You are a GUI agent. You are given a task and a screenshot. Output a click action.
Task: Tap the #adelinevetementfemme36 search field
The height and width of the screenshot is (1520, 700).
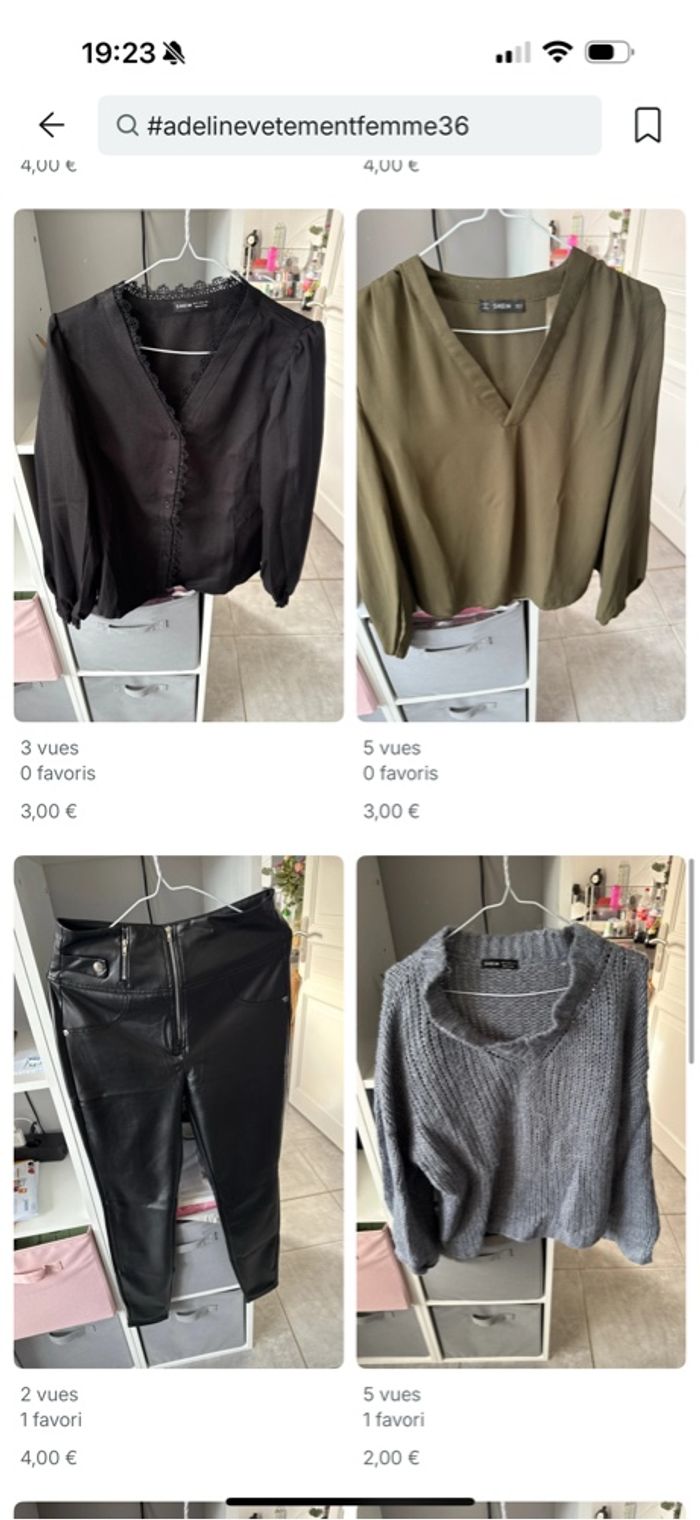click(350, 126)
